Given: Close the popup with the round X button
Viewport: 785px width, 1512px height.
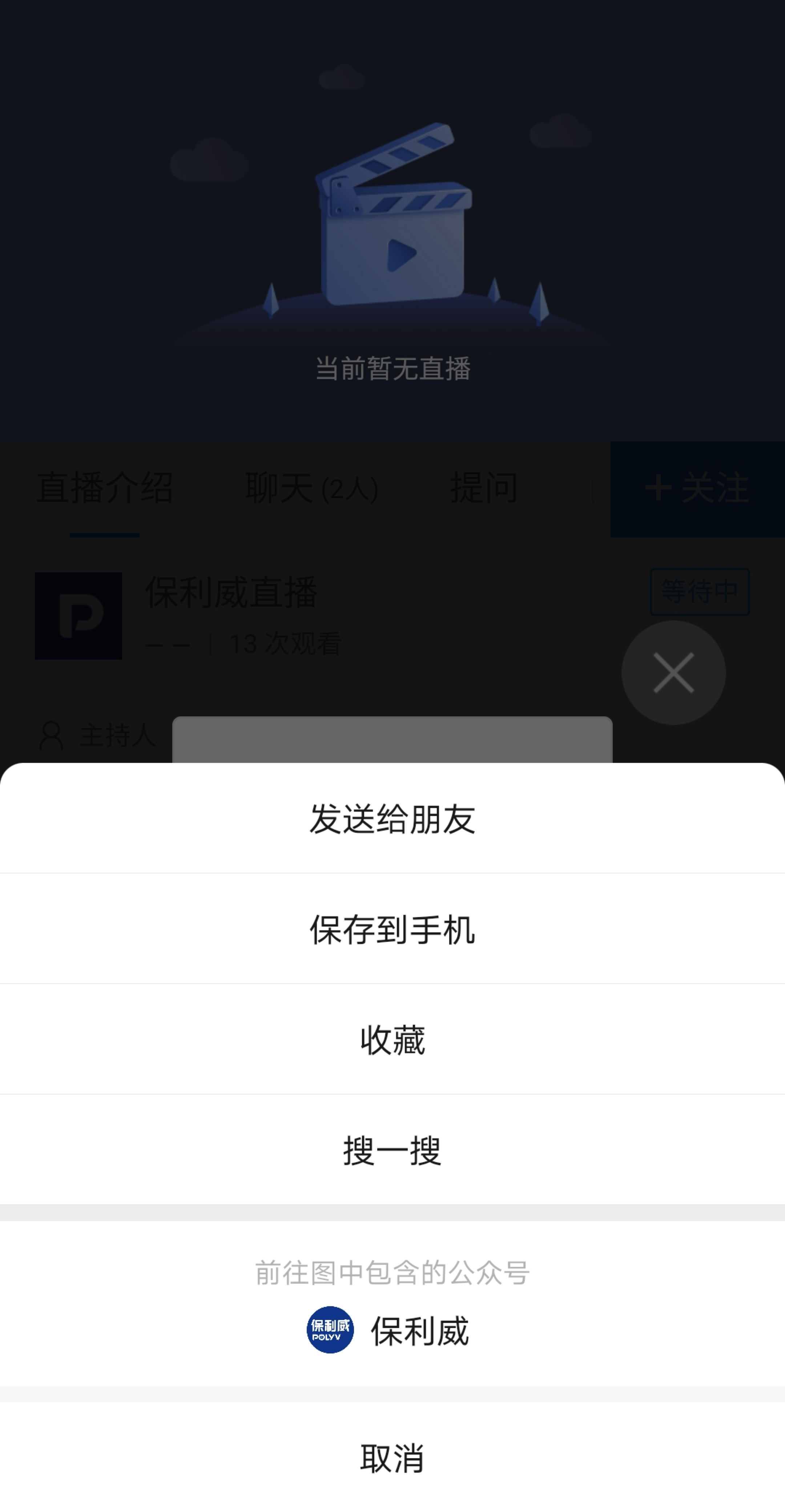Looking at the screenshot, I should [x=673, y=673].
